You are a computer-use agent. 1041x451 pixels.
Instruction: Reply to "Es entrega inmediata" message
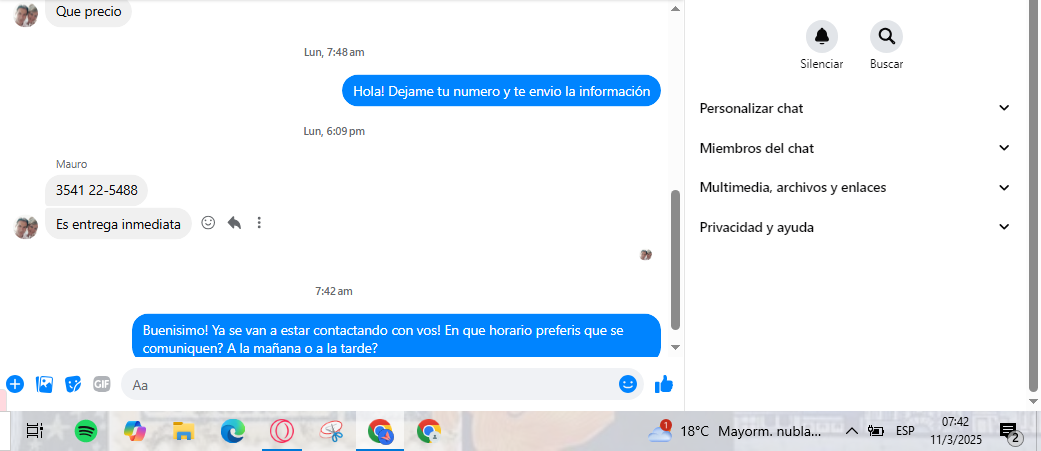pyautogui.click(x=234, y=223)
